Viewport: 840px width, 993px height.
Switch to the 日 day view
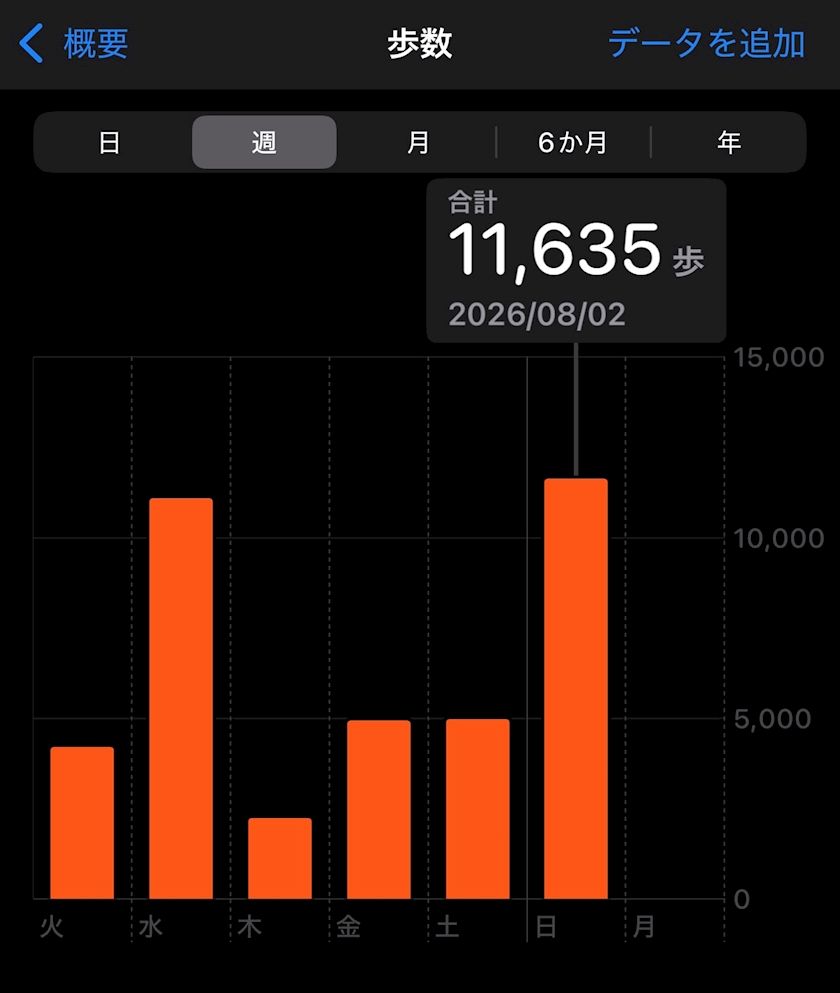[x=110, y=142]
